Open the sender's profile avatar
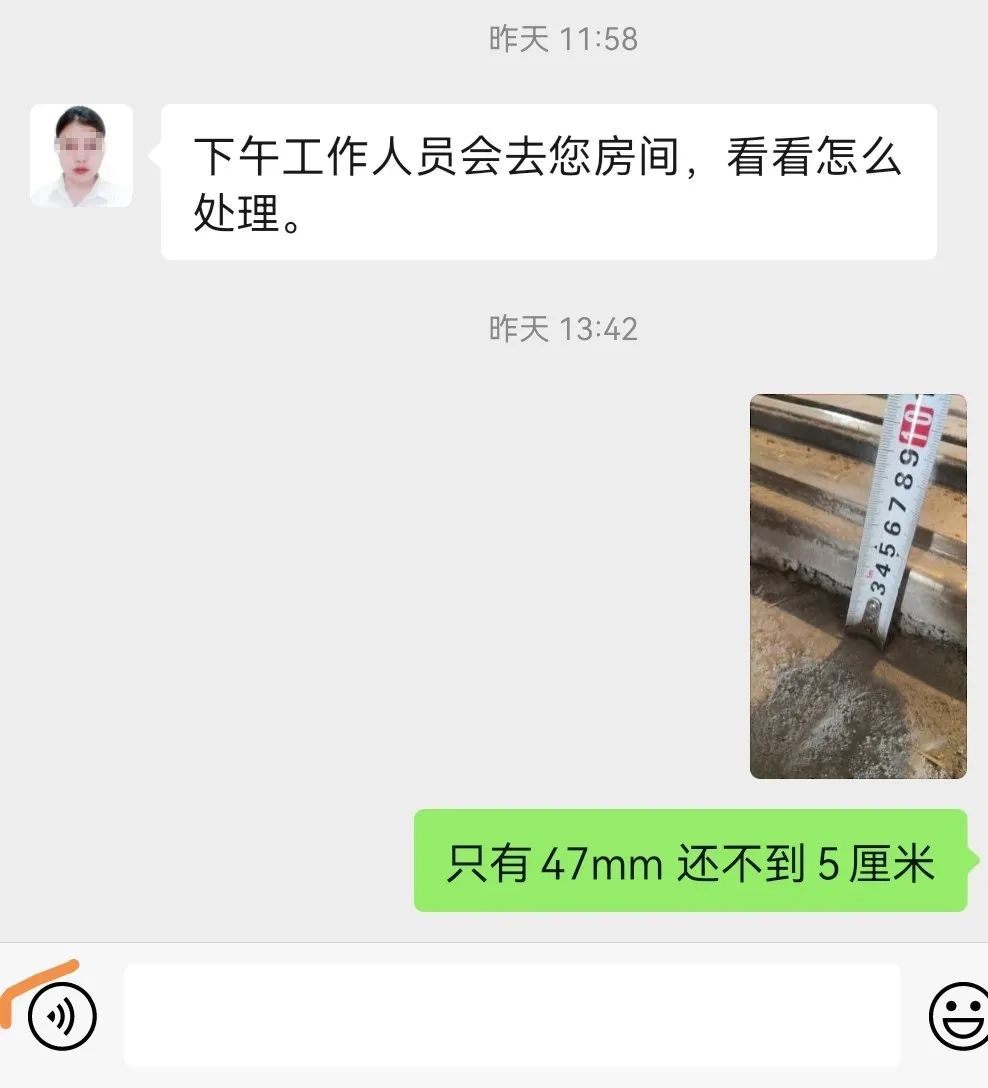Screen dimensions: 988x1088 pos(81,156)
